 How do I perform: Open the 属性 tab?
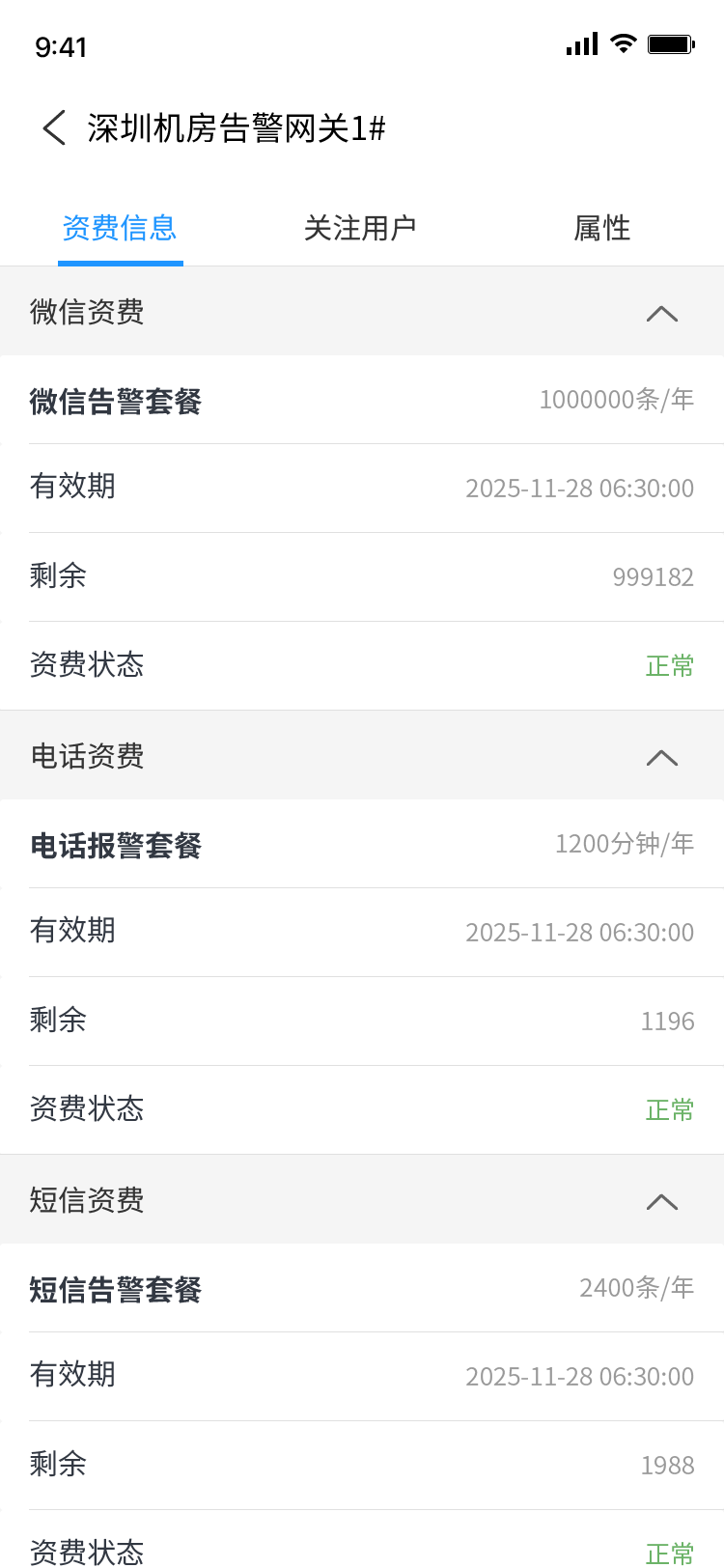click(601, 228)
